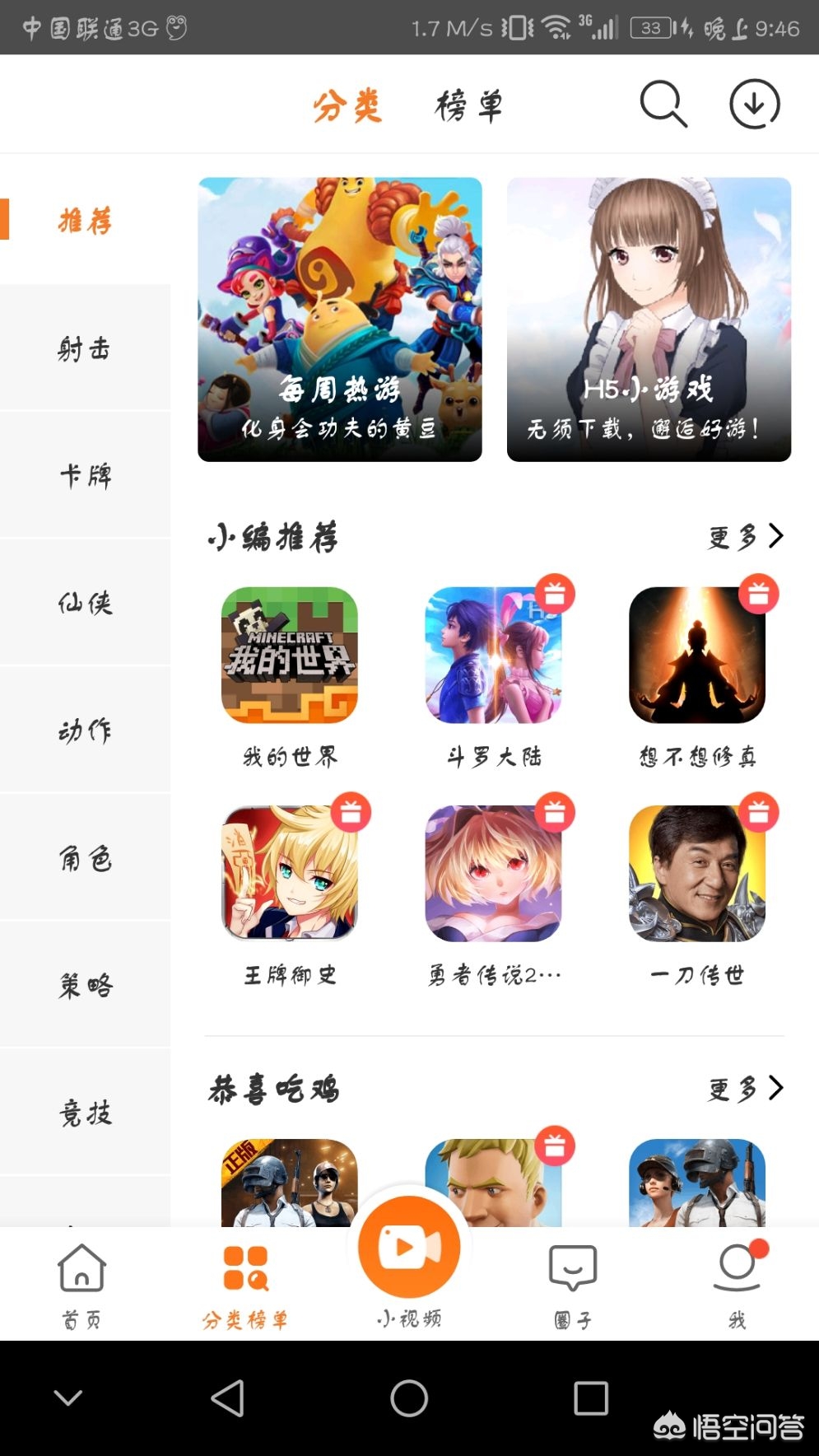Open the downloads manager icon
This screenshot has width=819, height=1456.
[754, 105]
